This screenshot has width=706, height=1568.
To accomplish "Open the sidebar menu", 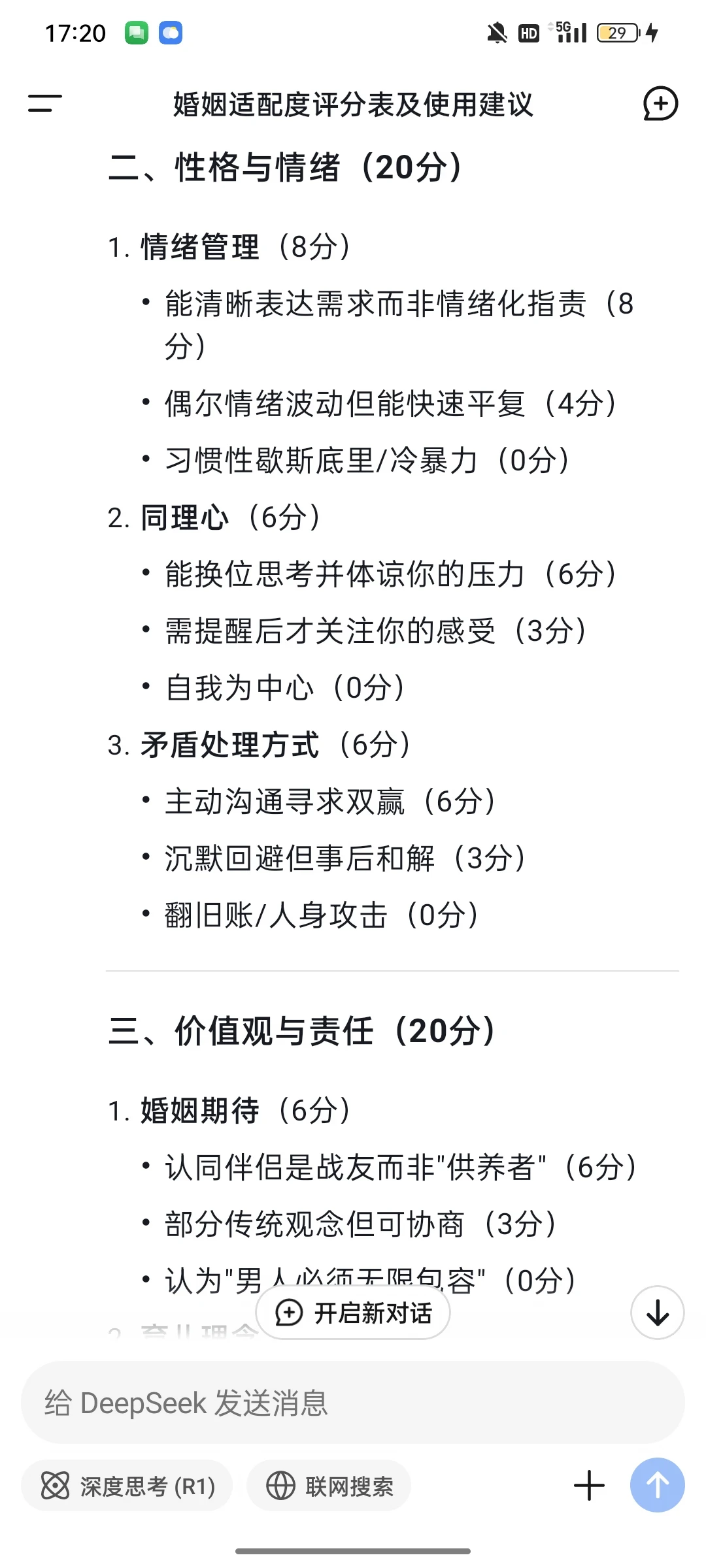I will click(44, 103).
